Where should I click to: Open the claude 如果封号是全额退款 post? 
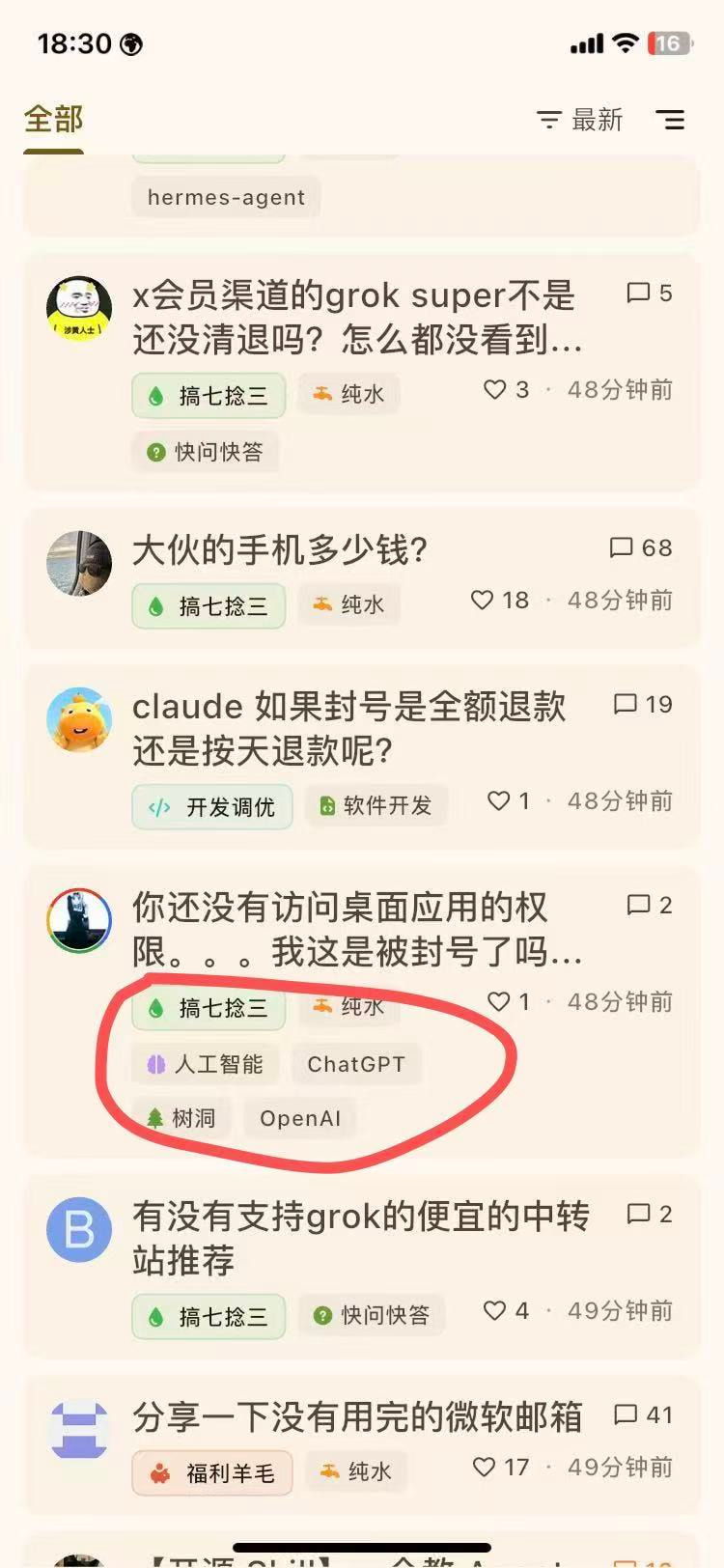tap(349, 728)
